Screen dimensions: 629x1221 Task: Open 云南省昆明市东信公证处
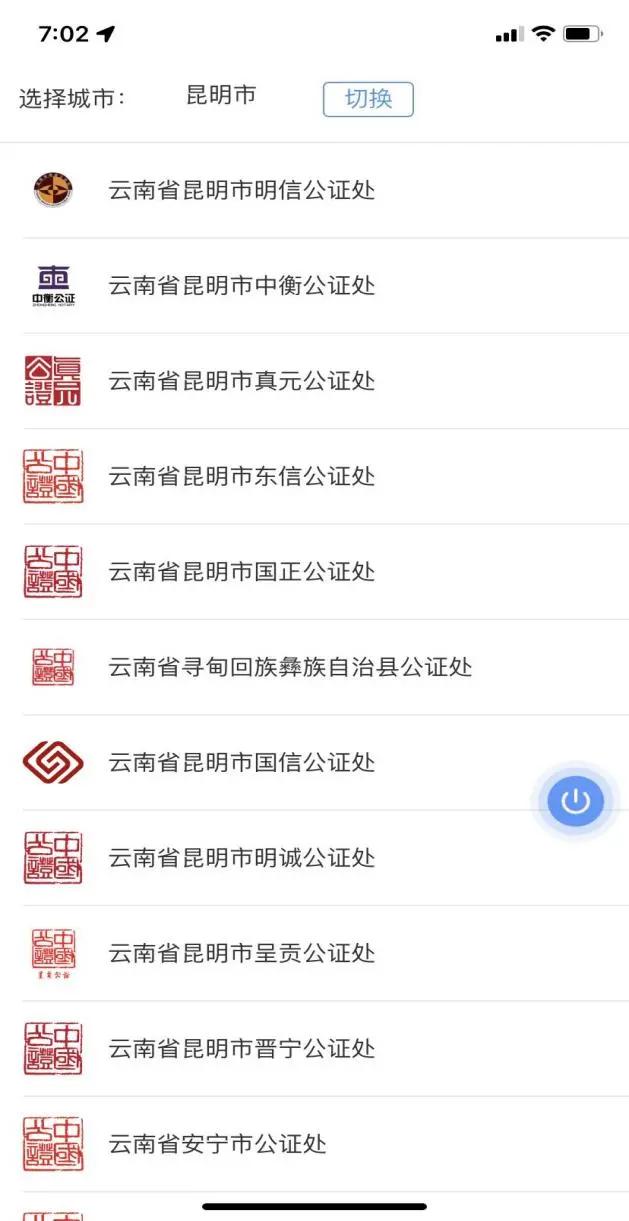[314, 476]
